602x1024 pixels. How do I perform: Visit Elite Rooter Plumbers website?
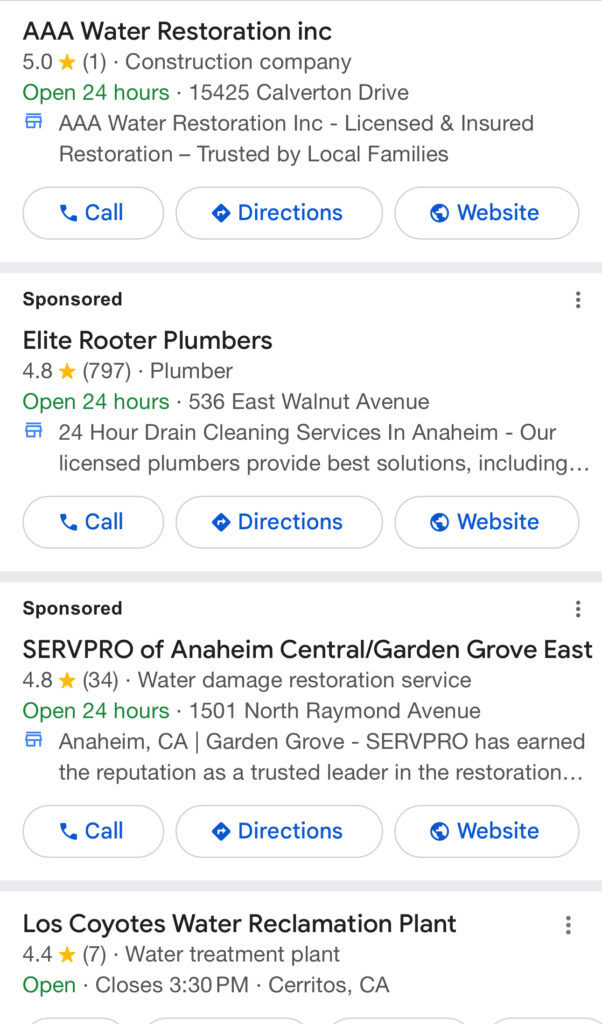coord(486,522)
